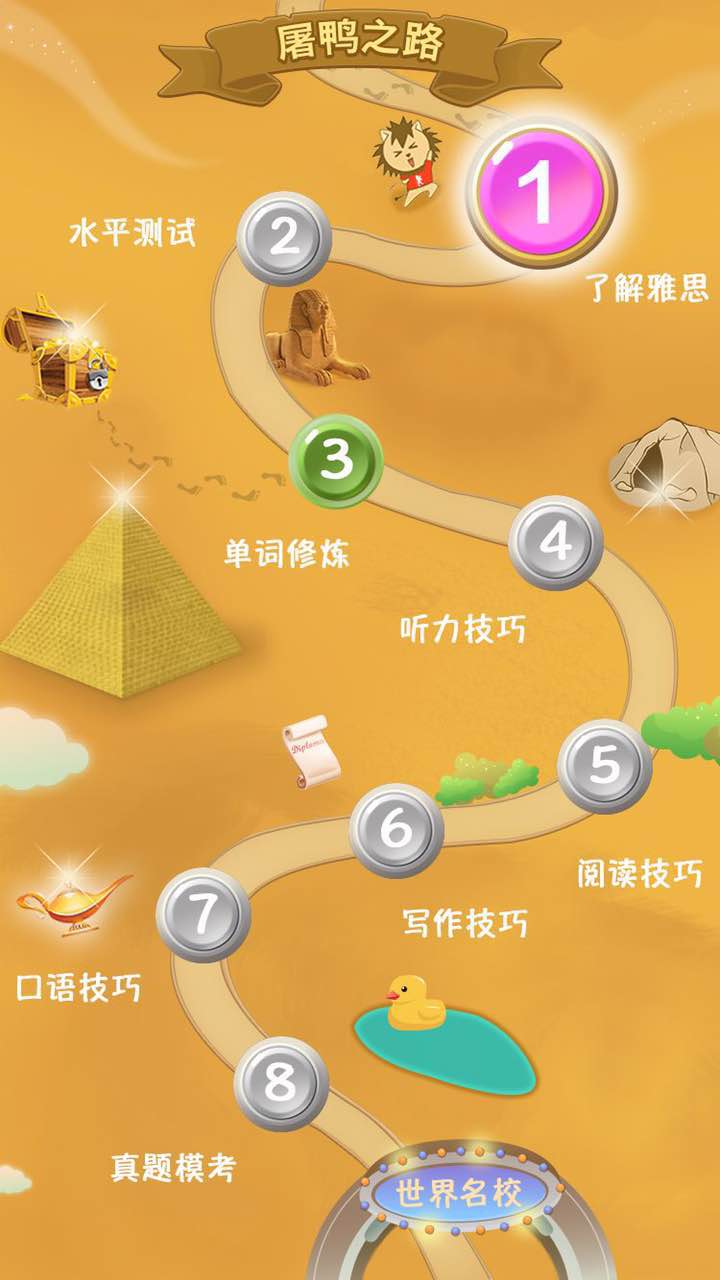The height and width of the screenshot is (1280, 720).
Task: Start level 8 真题模考
Action: [x=281, y=1082]
